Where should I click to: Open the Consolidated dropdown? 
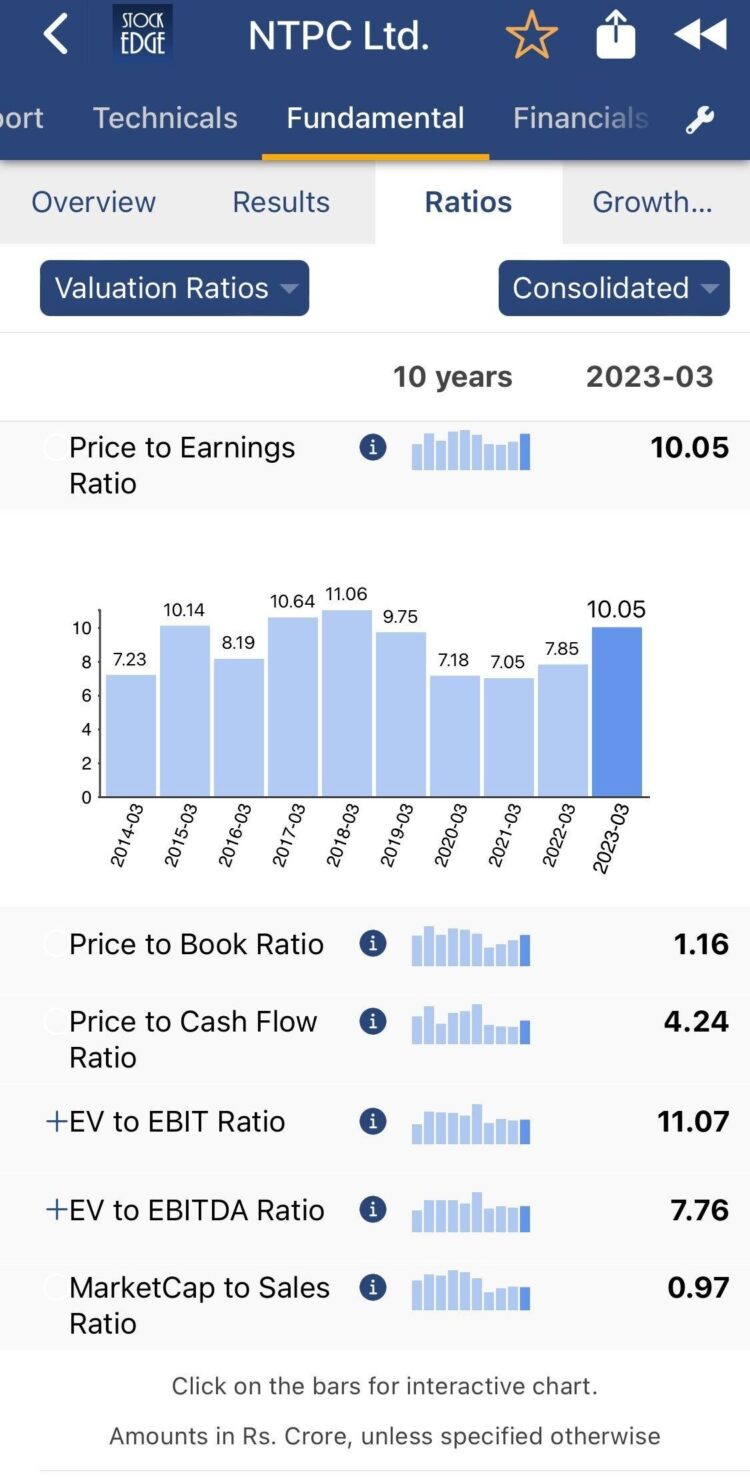pyautogui.click(x=613, y=288)
